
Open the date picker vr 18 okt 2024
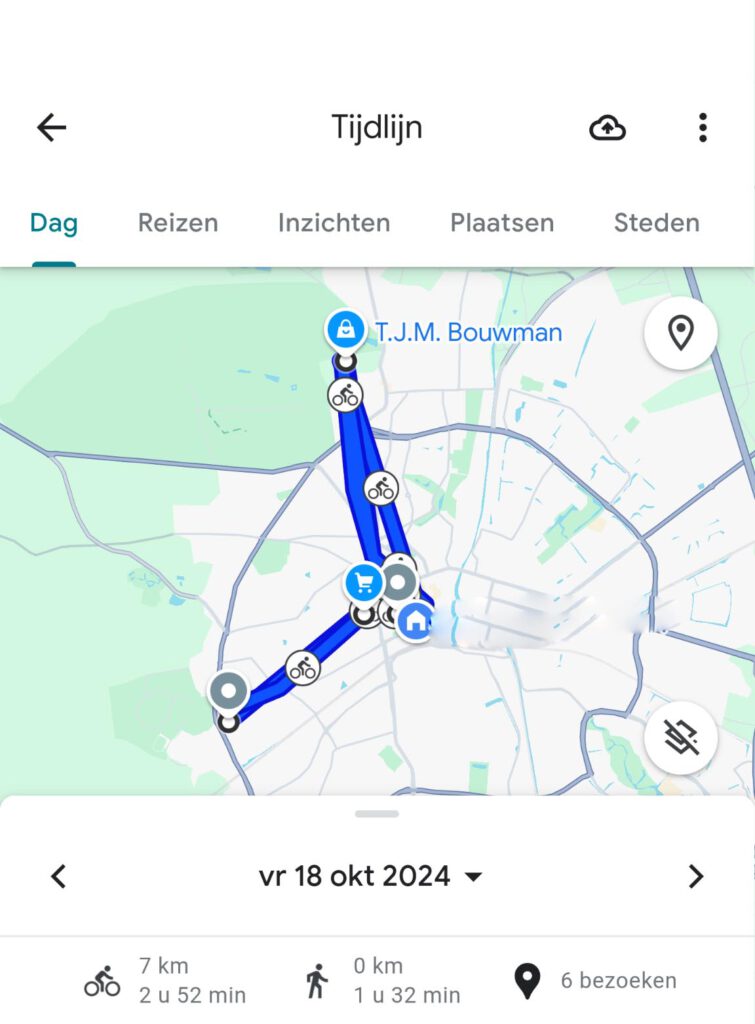point(370,877)
